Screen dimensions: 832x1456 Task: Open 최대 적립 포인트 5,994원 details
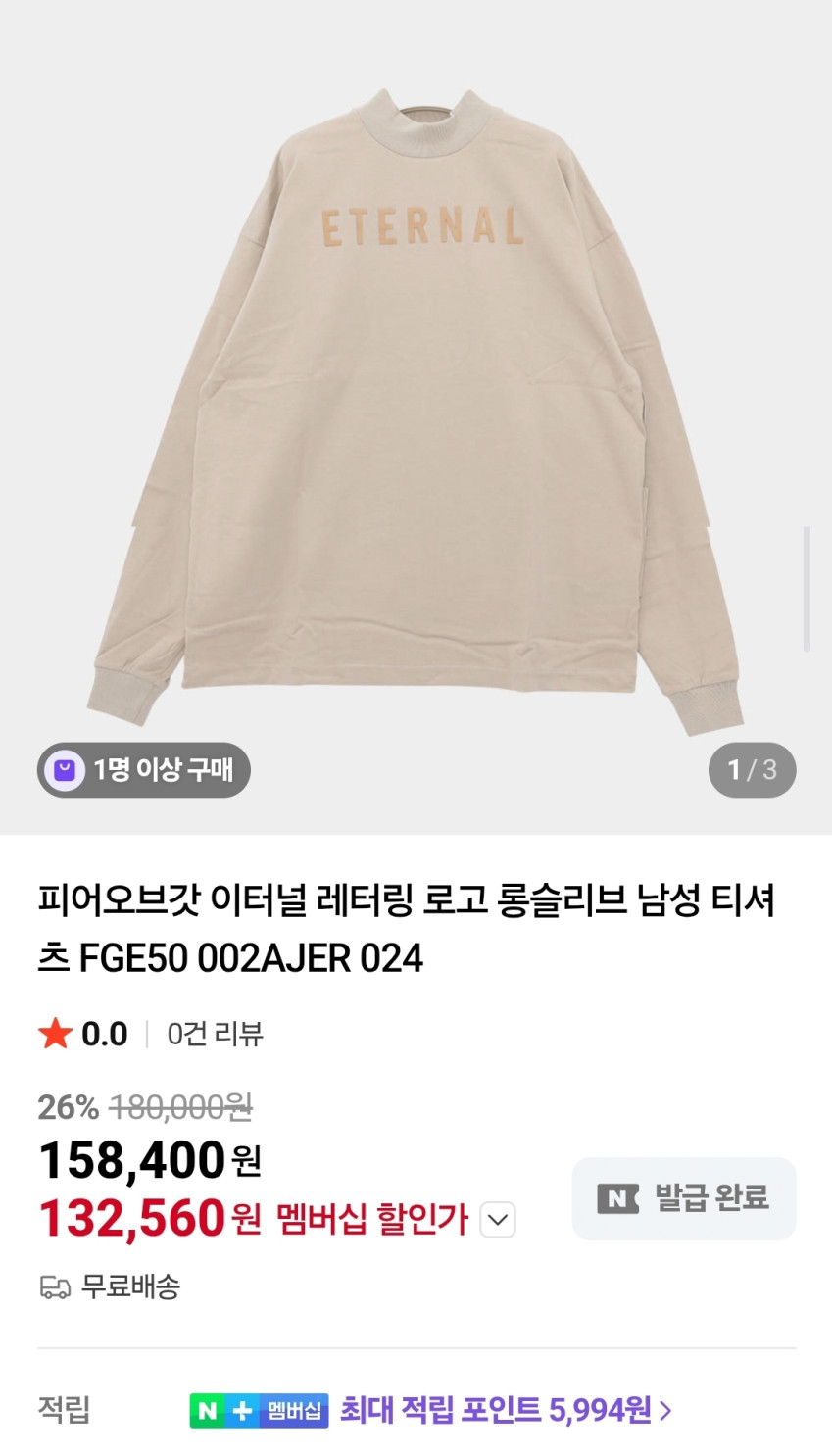tap(505, 1410)
